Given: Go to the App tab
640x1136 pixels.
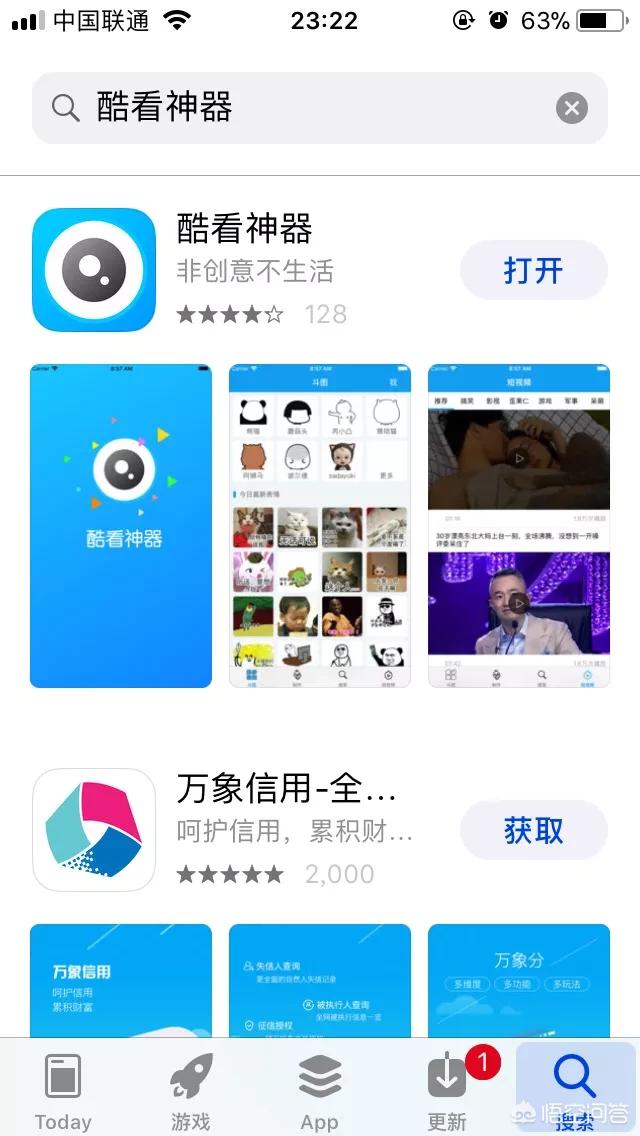Looking at the screenshot, I should [320, 1091].
